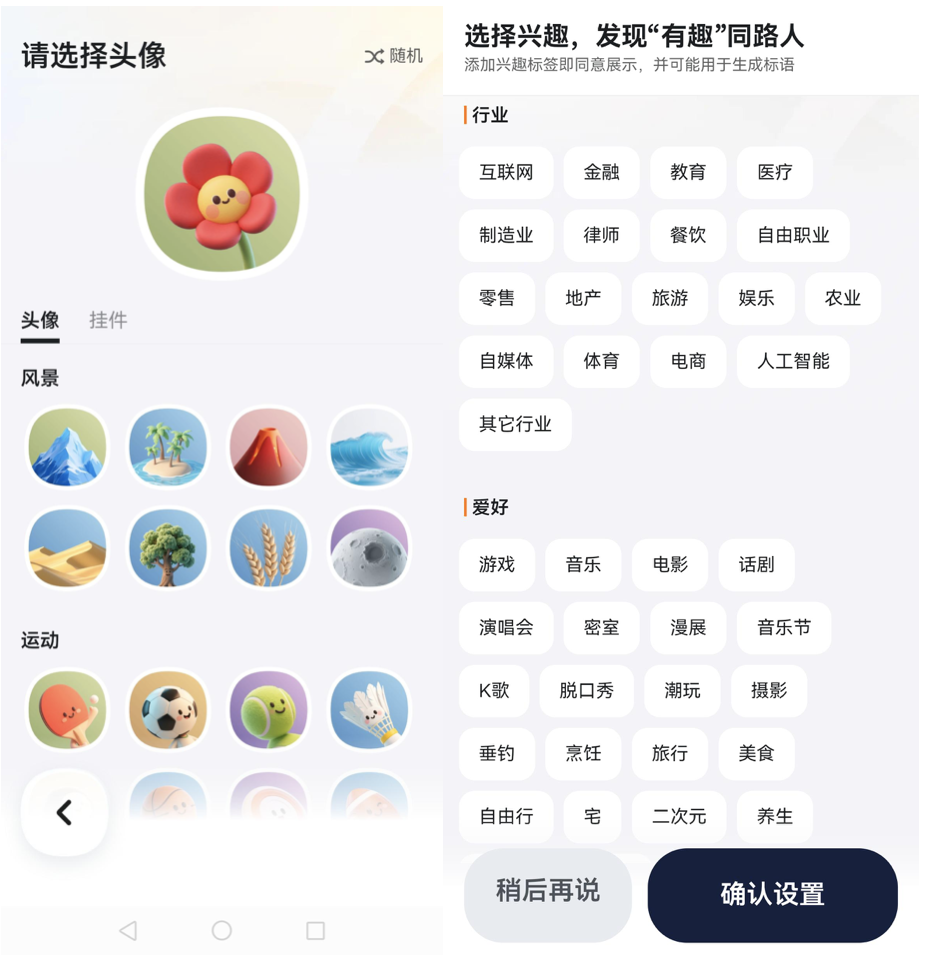Choose the 人工智能 industry tag
The width and height of the screenshot is (926, 956).
[793, 361]
